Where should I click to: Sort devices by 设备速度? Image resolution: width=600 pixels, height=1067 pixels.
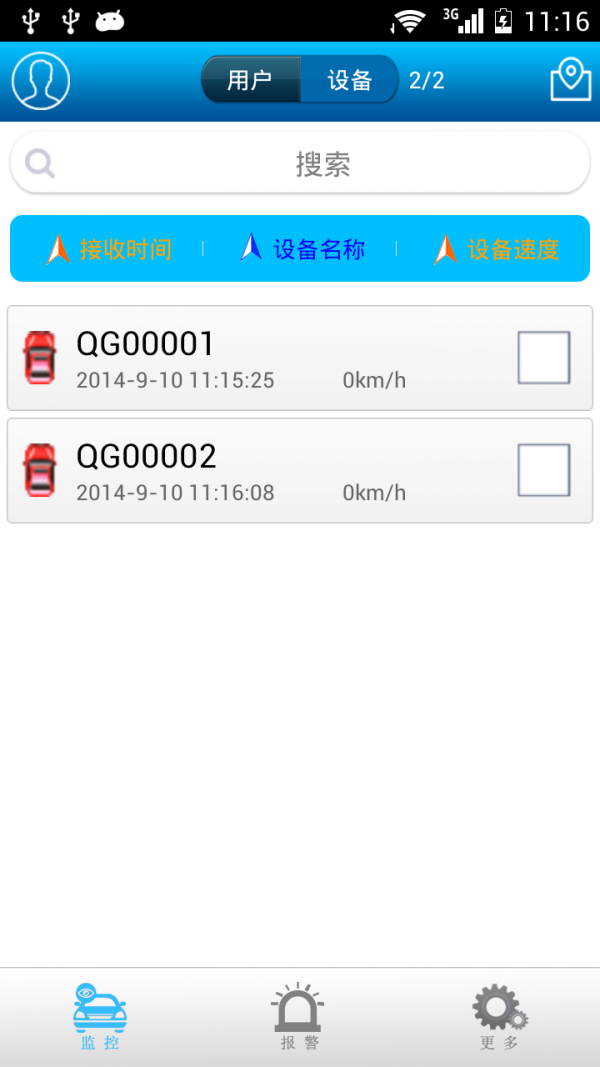tap(496, 249)
